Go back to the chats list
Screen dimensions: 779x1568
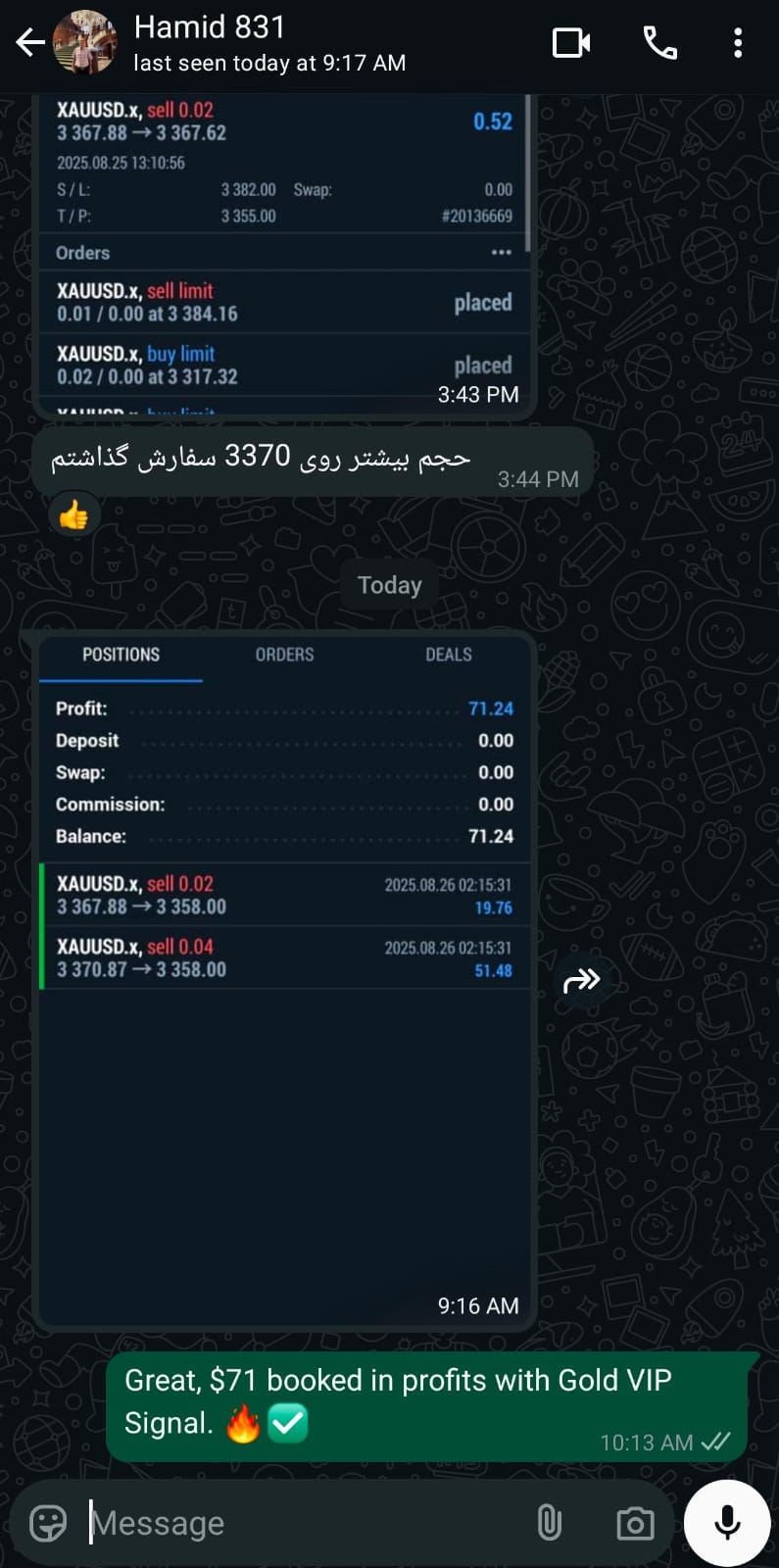tap(29, 43)
